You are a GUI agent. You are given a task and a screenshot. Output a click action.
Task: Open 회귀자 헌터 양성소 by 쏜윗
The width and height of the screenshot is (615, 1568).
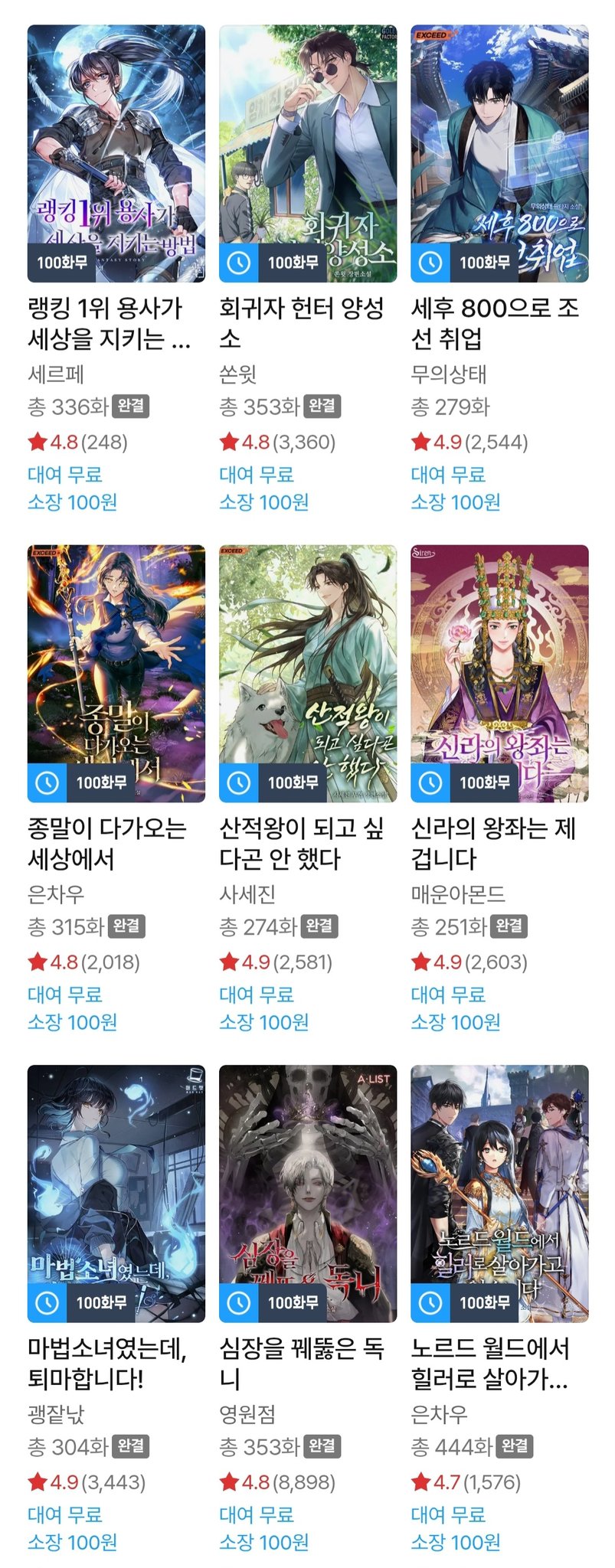(308, 153)
